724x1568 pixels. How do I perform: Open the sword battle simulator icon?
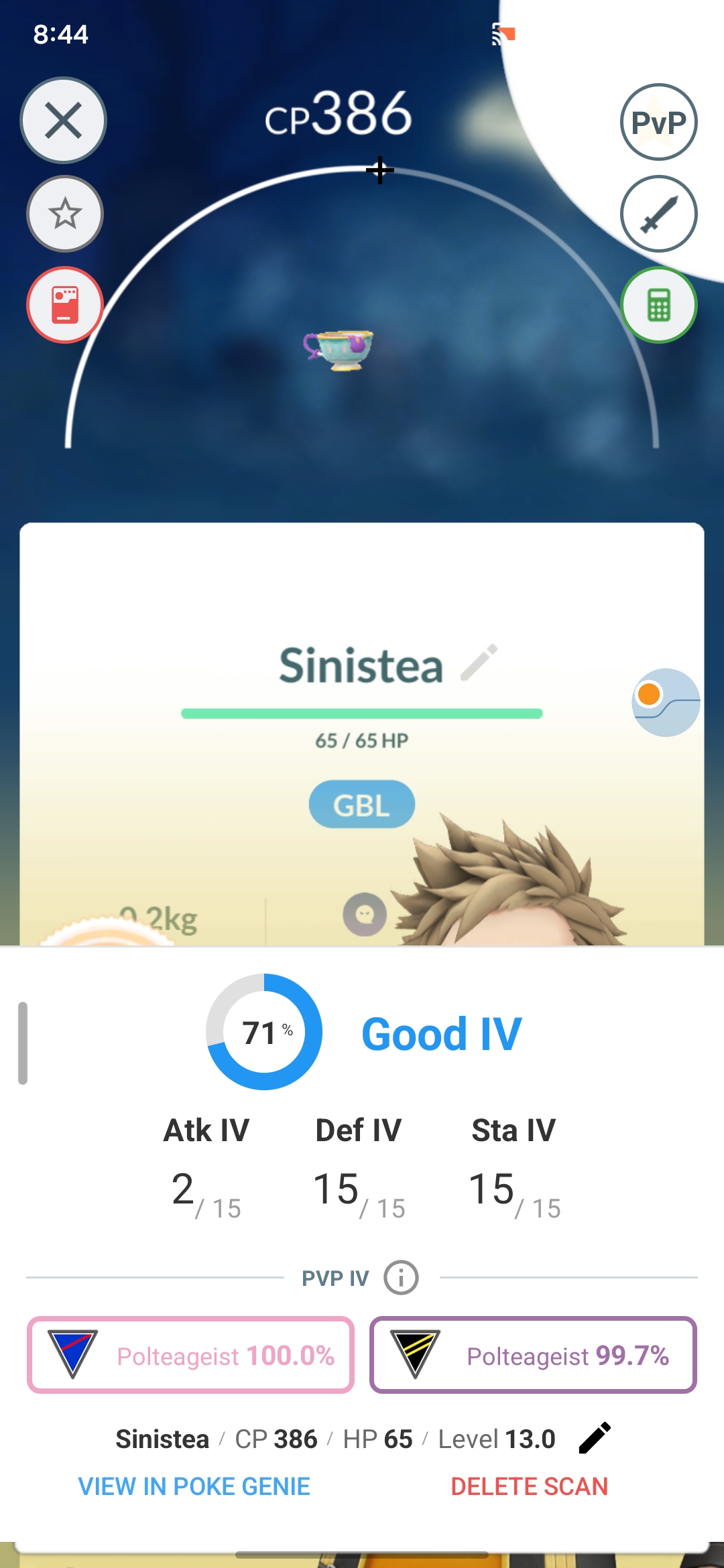coord(658,214)
